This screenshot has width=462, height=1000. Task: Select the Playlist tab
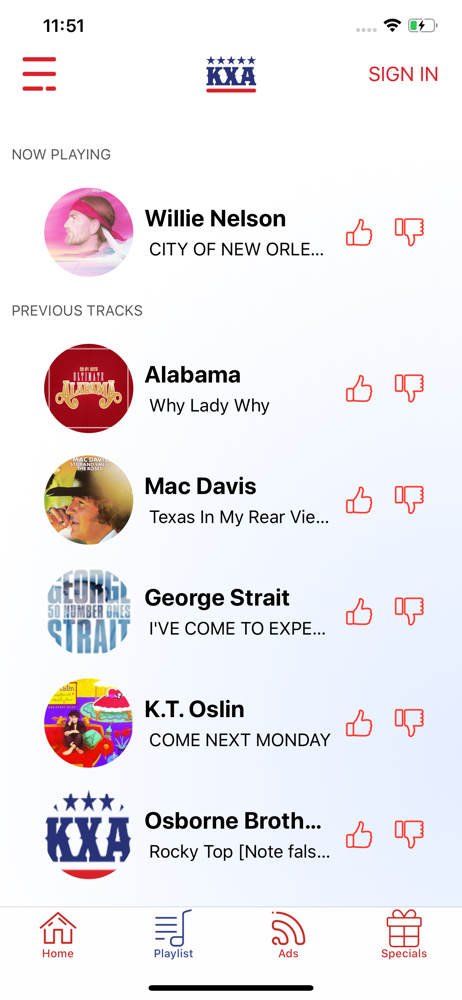[174, 935]
